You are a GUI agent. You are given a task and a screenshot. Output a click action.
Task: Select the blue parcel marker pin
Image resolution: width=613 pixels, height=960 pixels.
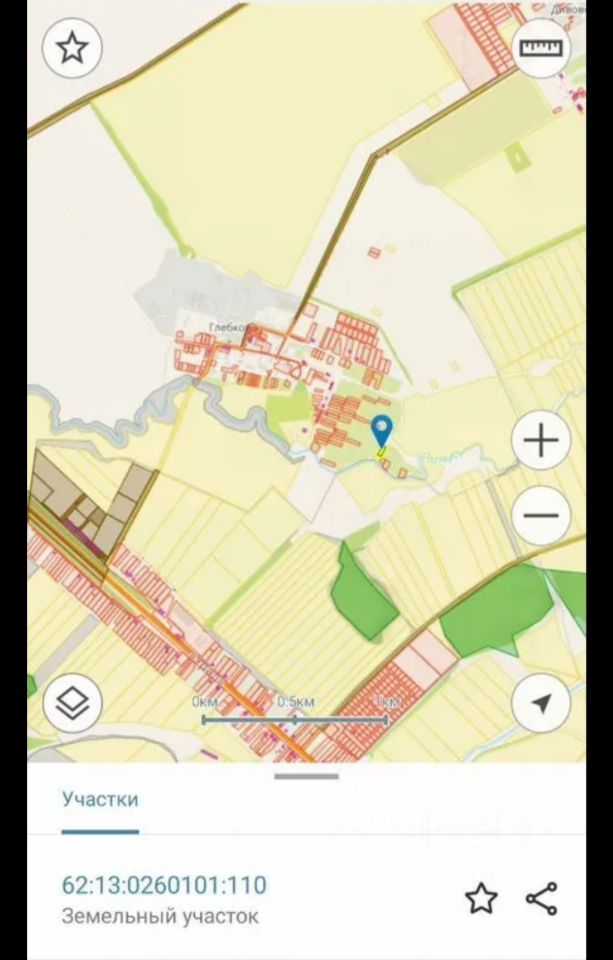click(x=381, y=433)
